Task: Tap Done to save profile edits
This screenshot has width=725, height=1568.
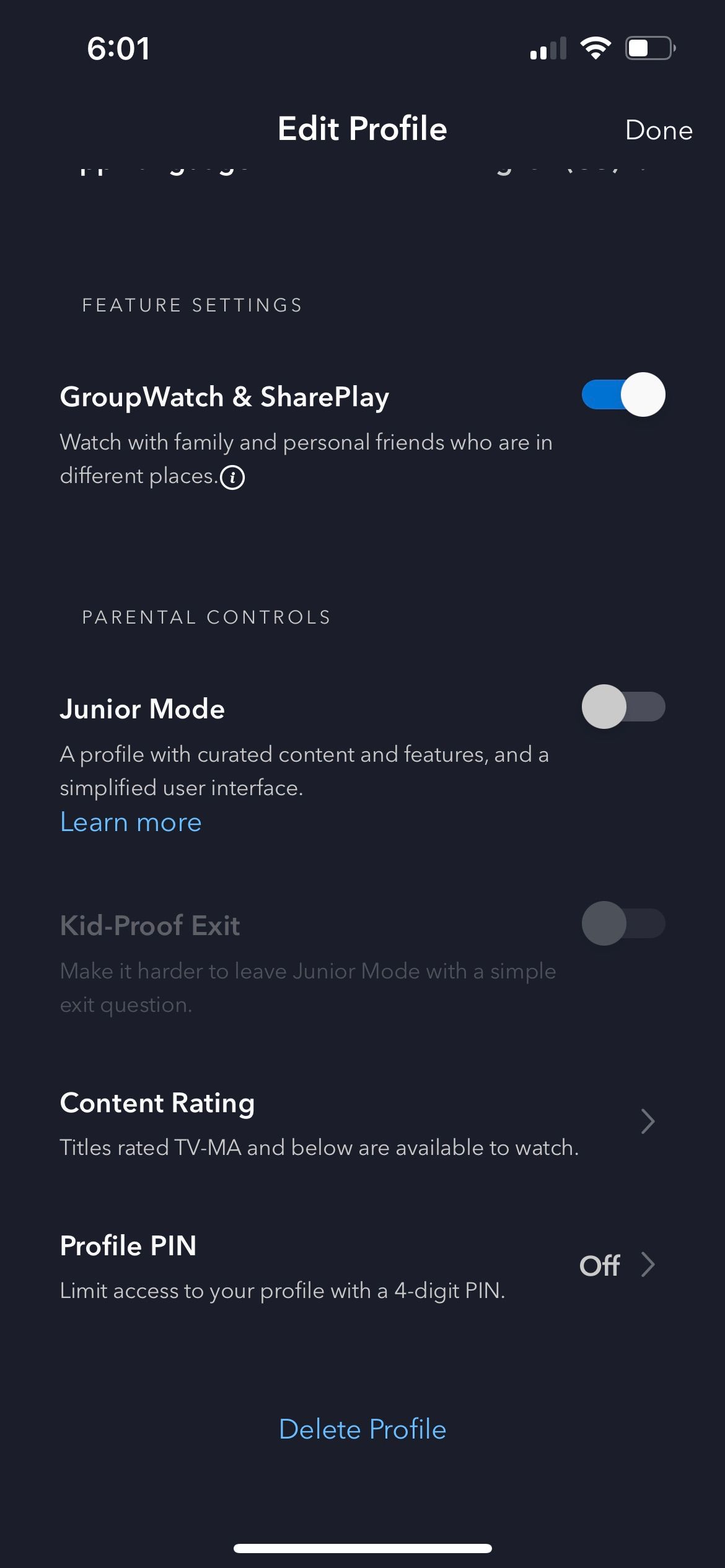Action: point(658,130)
